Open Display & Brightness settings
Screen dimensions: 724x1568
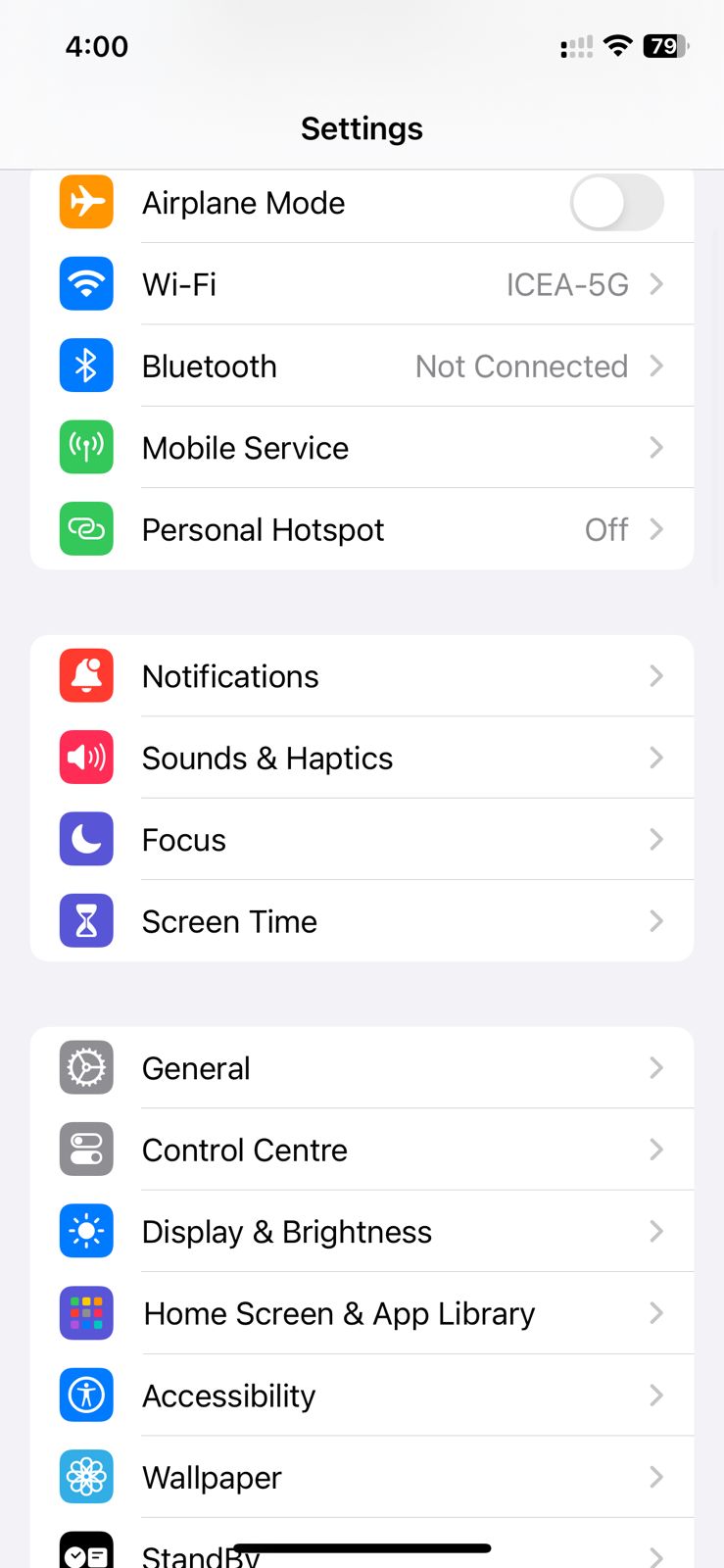click(362, 1232)
